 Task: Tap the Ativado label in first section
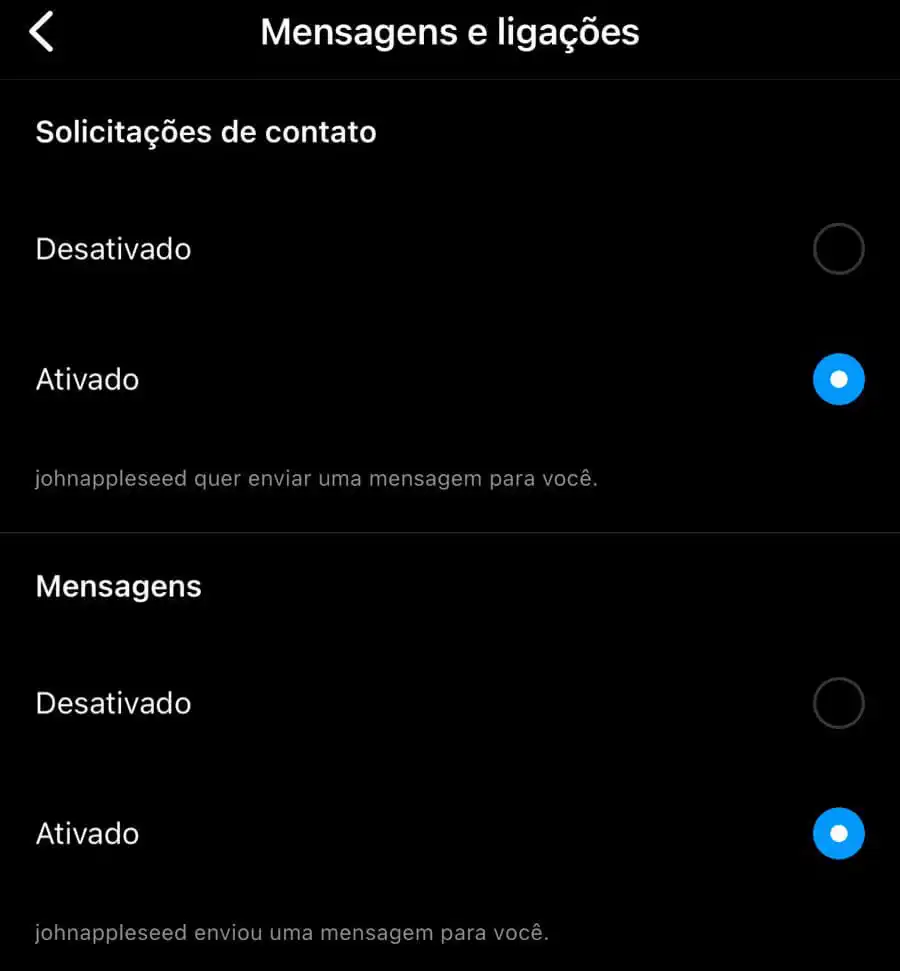tap(87, 379)
